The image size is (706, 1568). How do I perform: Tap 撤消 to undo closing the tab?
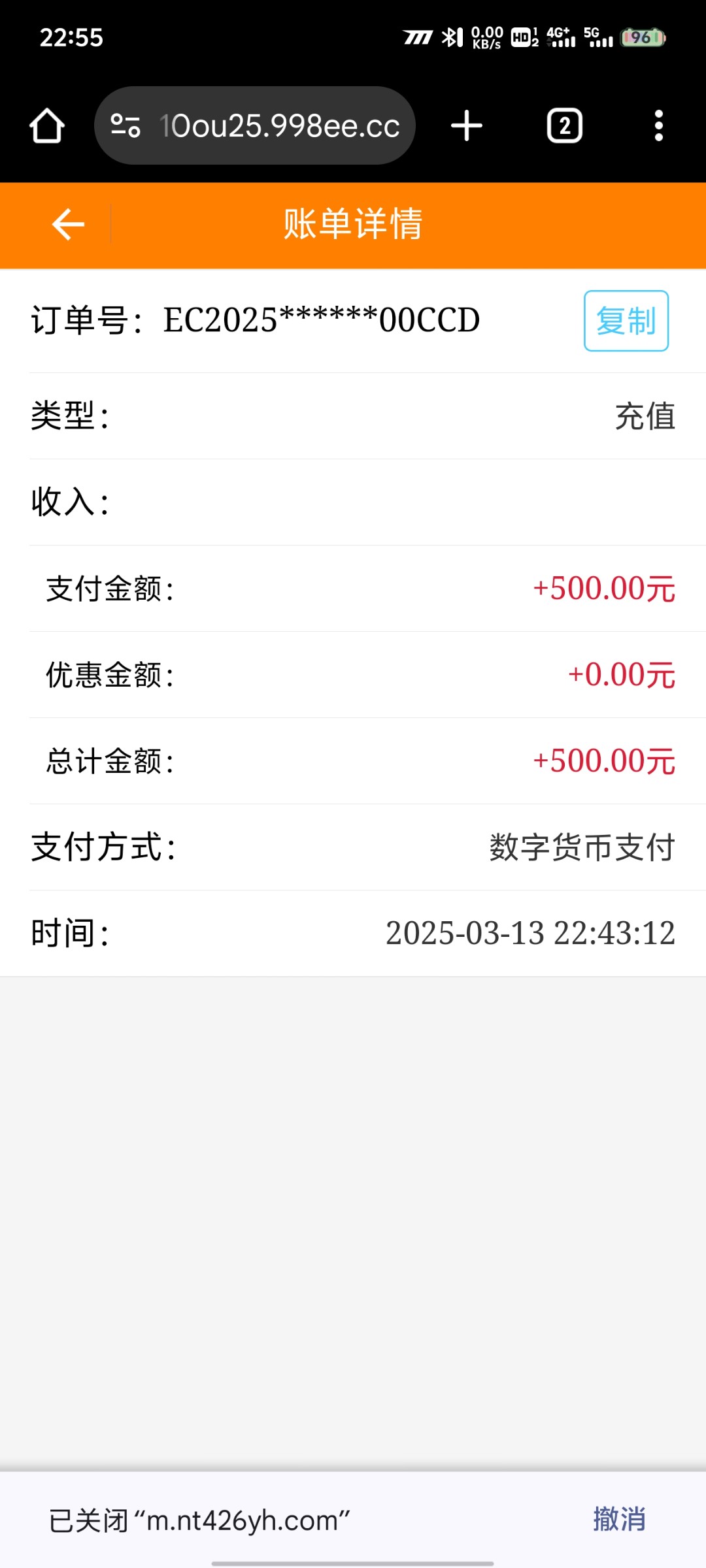point(619,1520)
